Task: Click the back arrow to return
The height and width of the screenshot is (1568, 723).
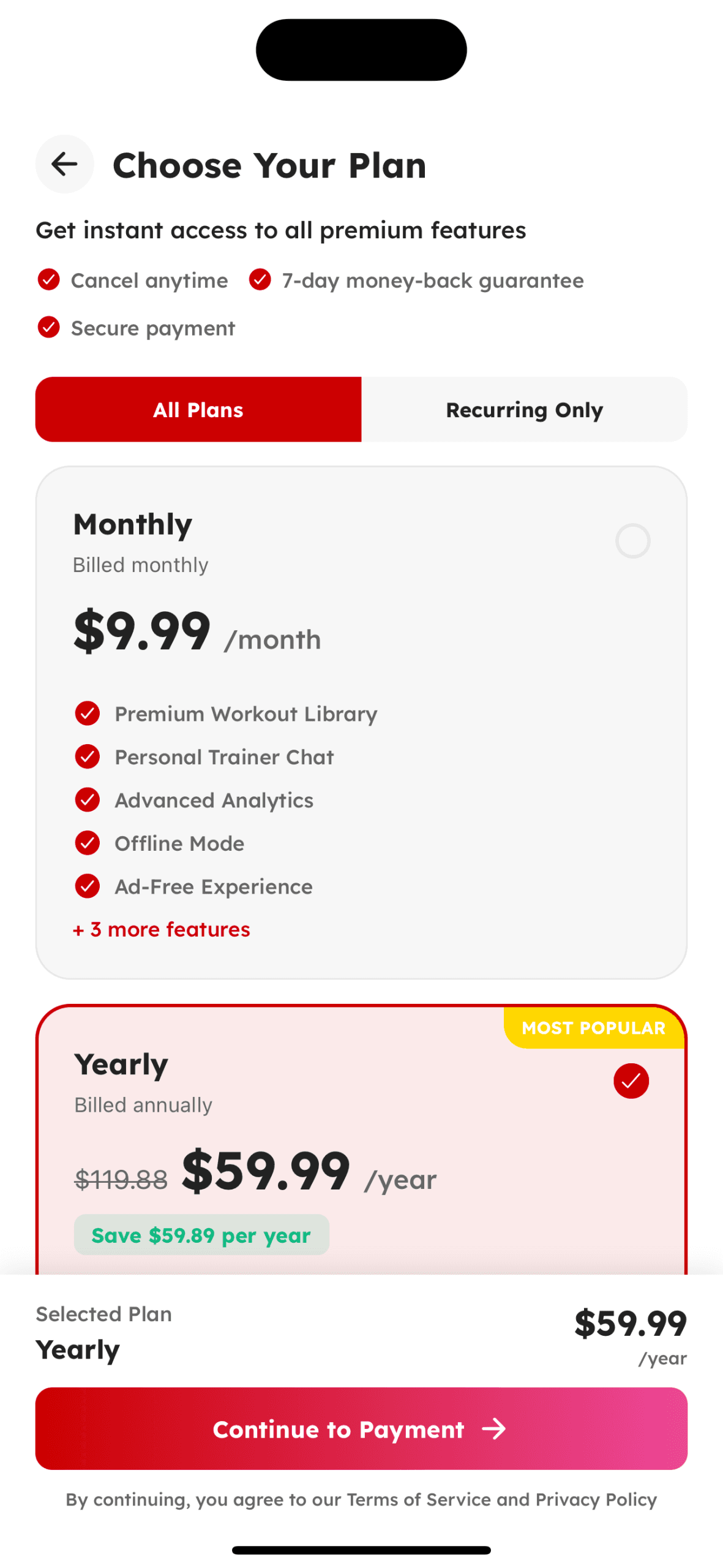Action: click(64, 164)
